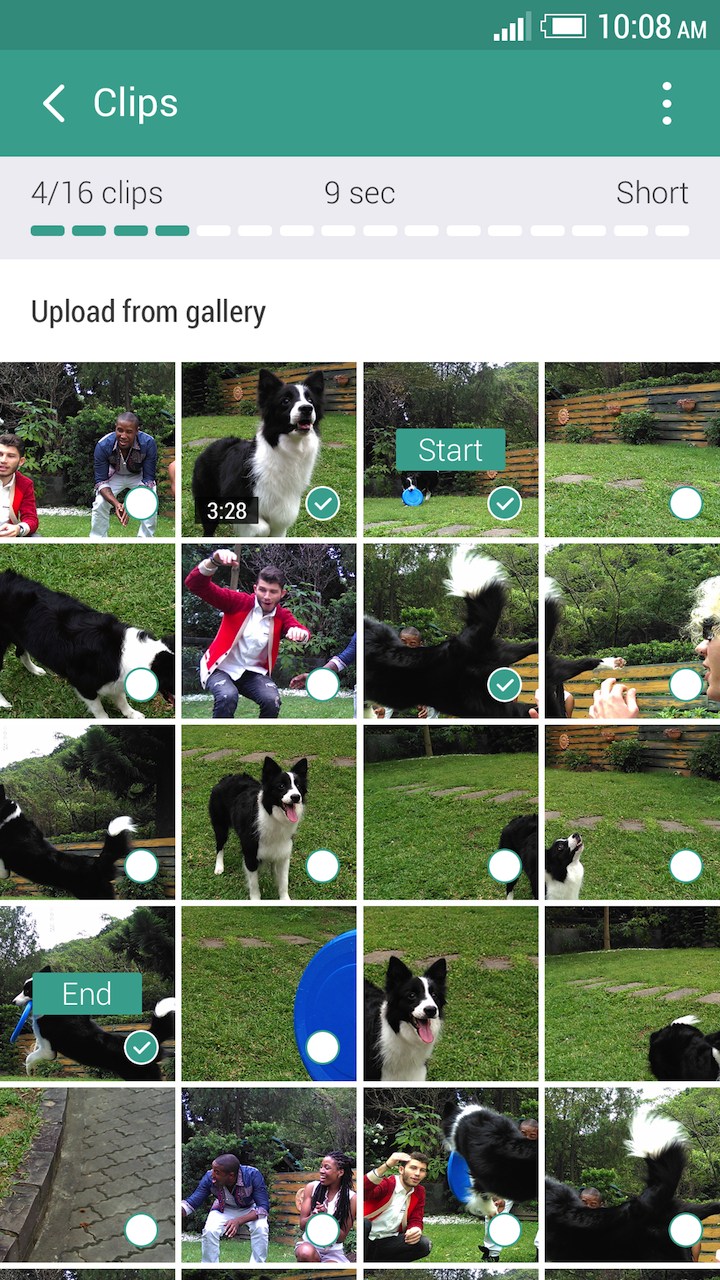Select the clip of man in red jacket jumping

[323, 685]
